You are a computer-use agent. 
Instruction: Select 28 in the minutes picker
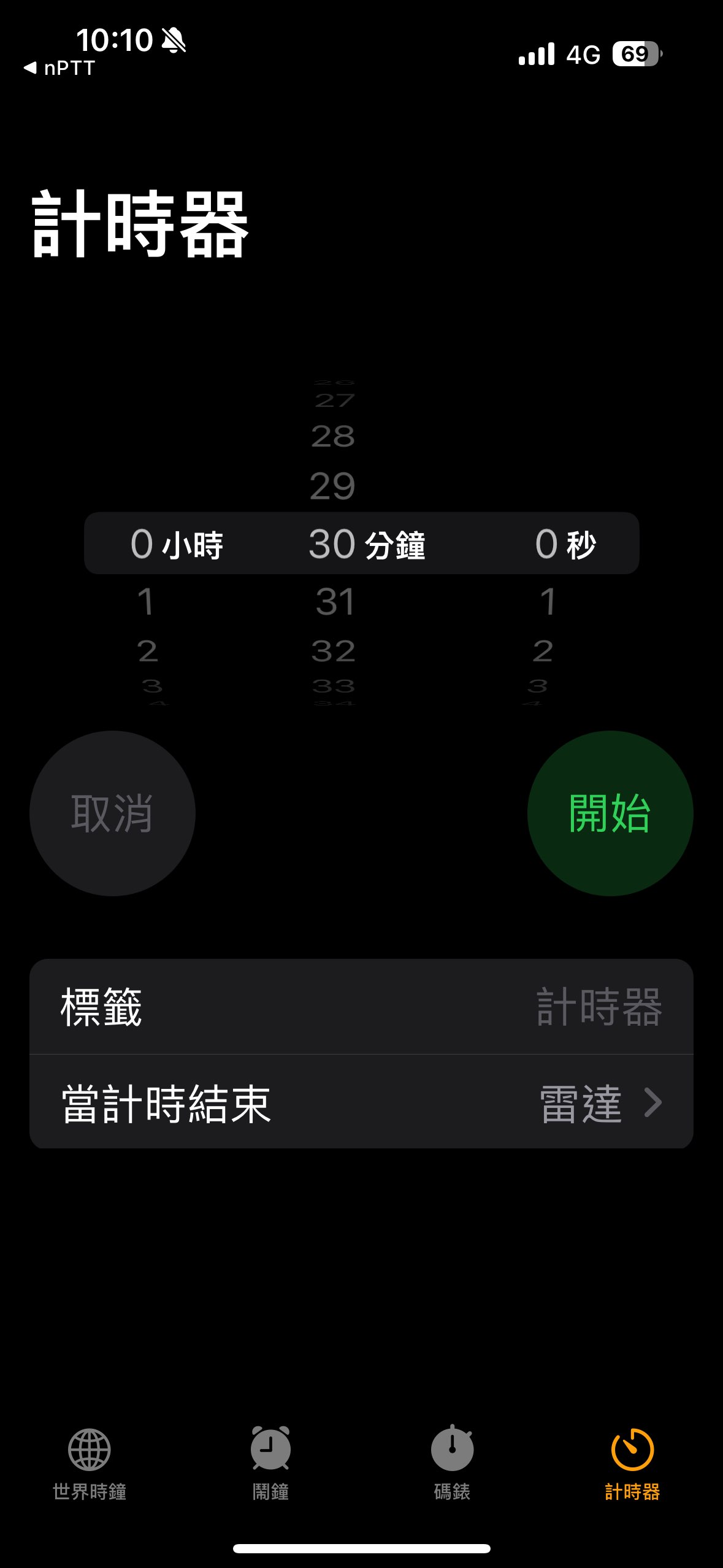click(x=333, y=437)
